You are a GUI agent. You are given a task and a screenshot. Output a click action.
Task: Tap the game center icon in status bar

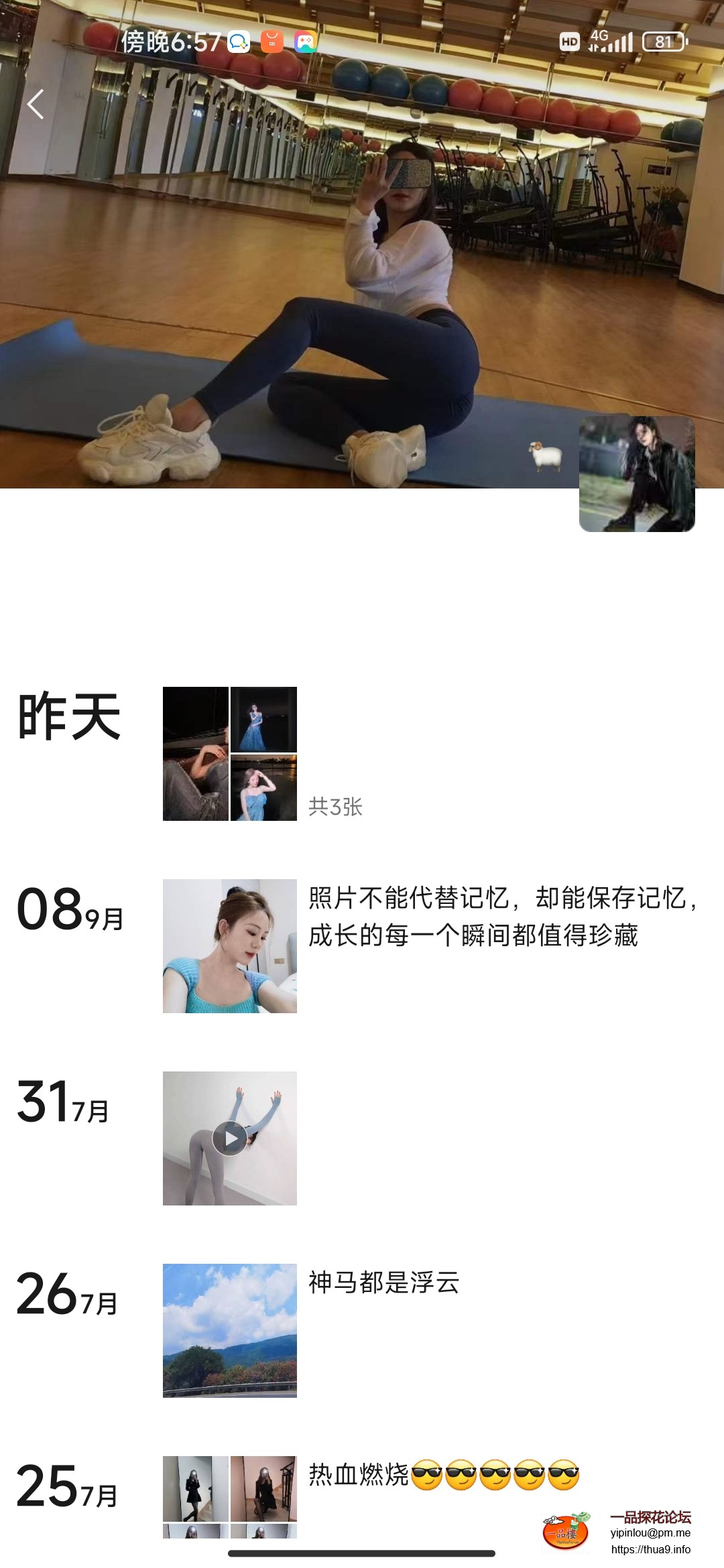pyautogui.click(x=306, y=42)
